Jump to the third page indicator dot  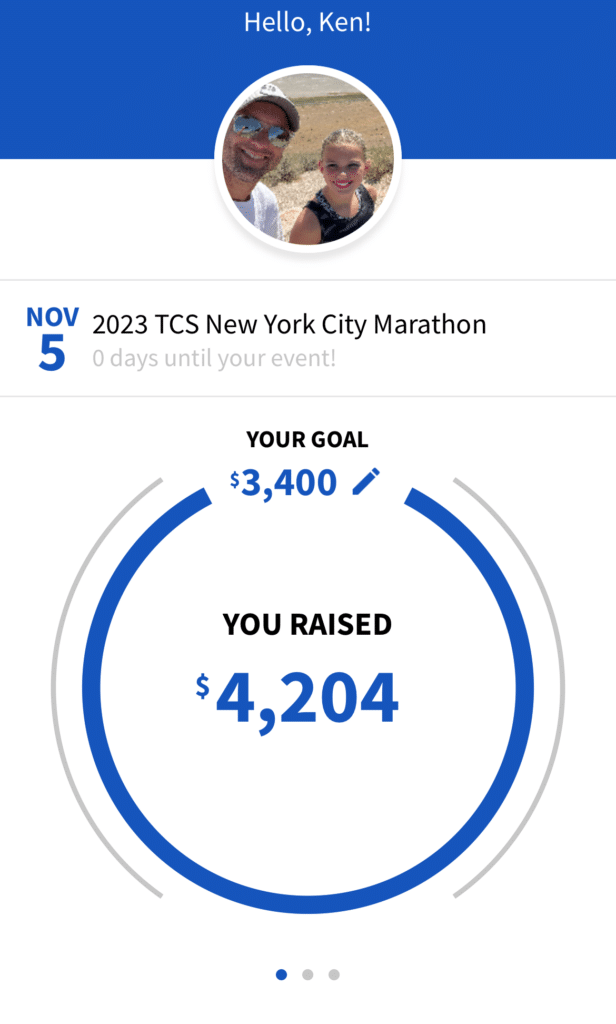[x=334, y=974]
